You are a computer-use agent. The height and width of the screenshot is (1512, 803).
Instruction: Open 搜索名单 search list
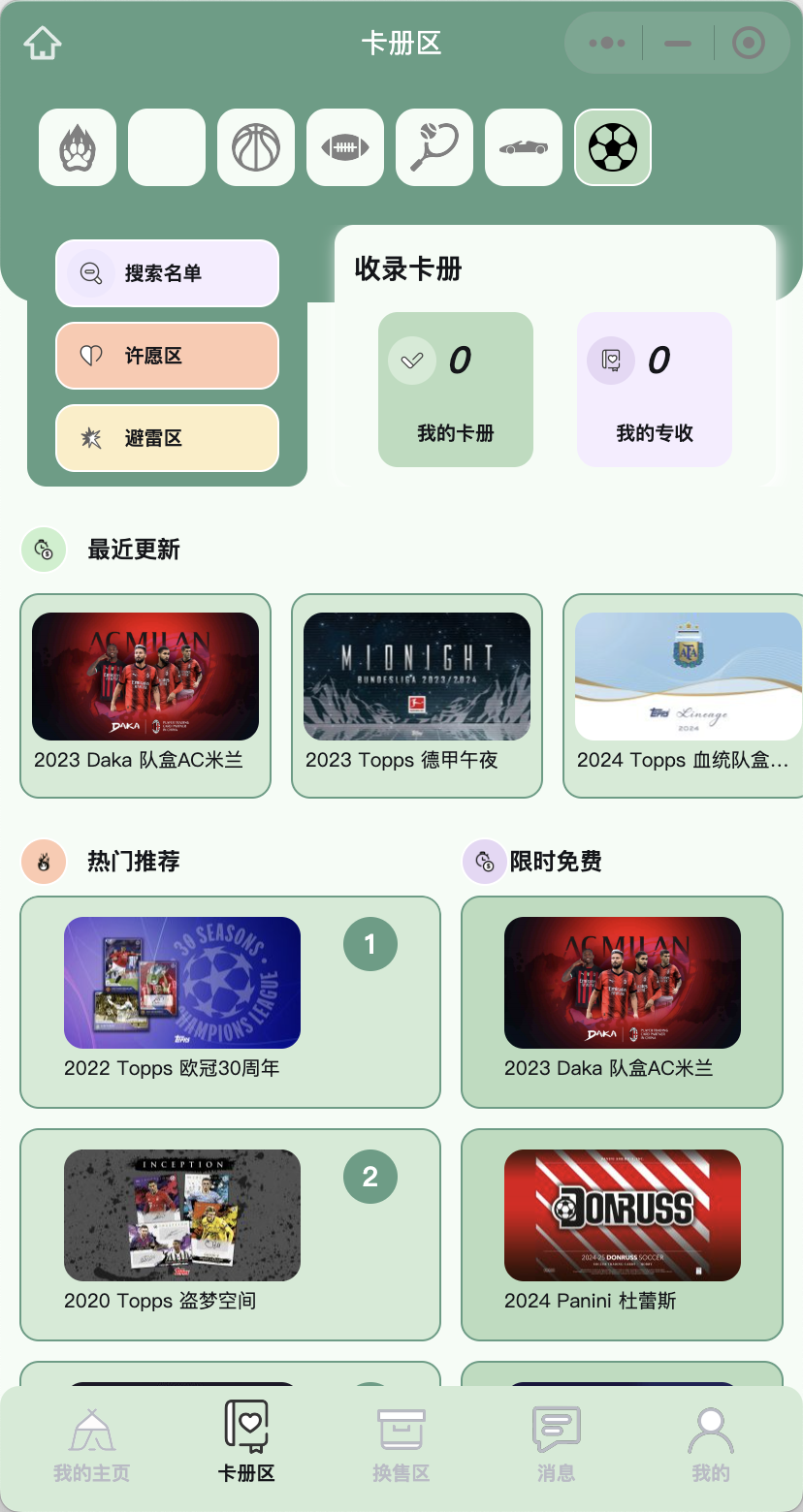[x=167, y=273]
